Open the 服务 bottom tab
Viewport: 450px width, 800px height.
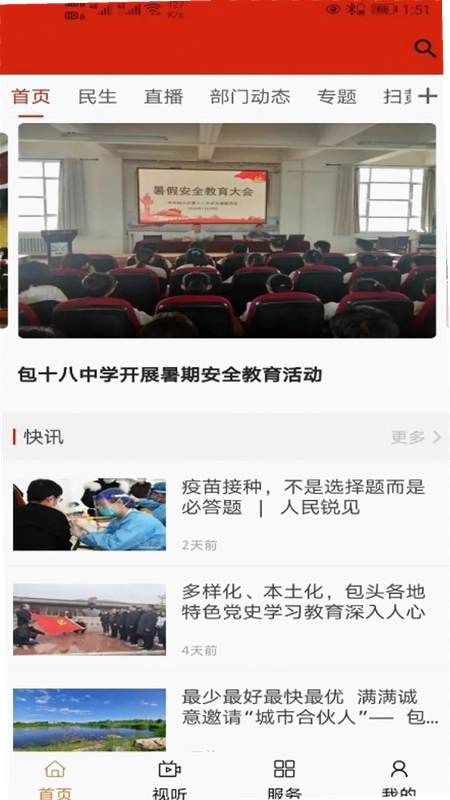[x=284, y=780]
